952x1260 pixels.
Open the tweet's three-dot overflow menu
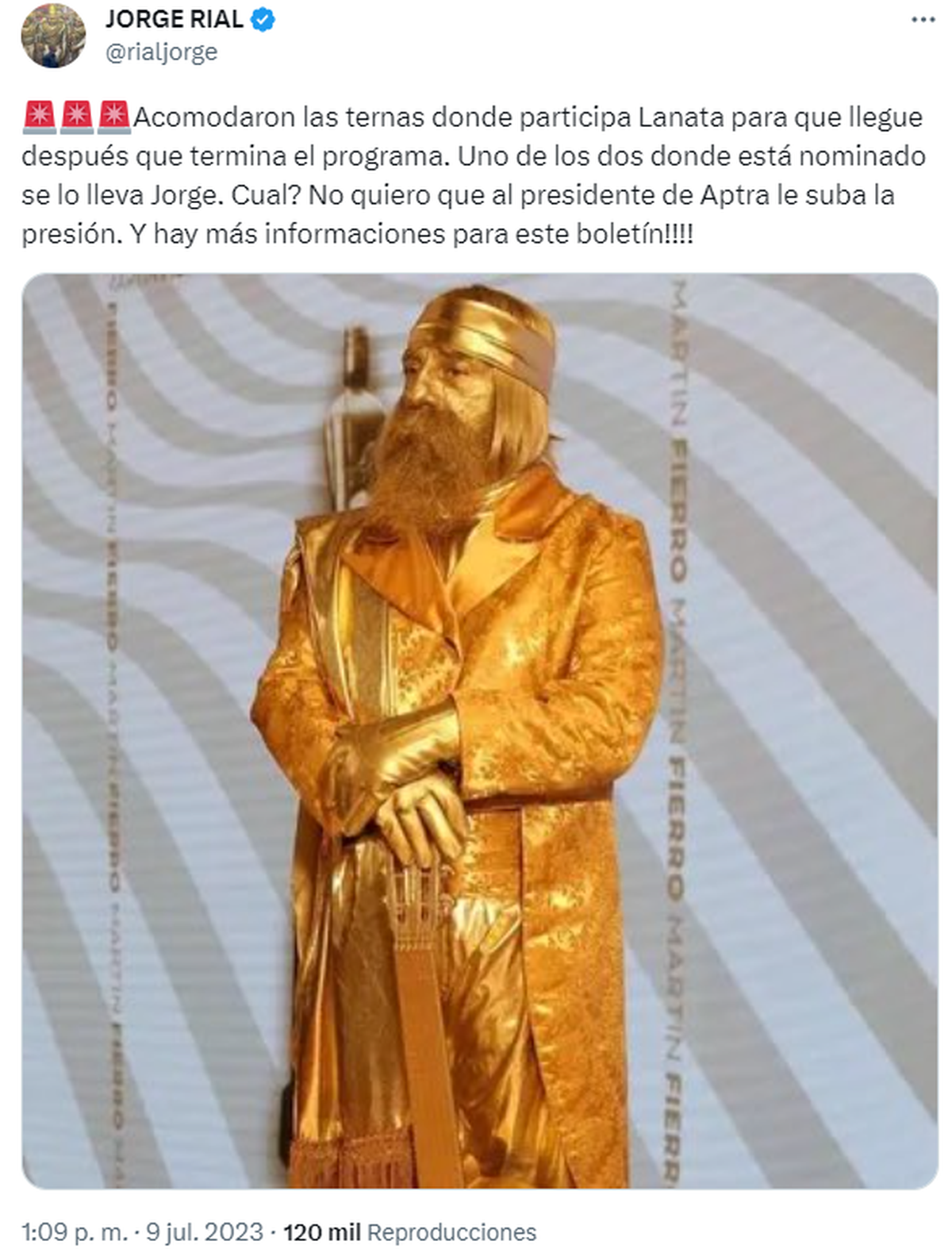click(x=923, y=20)
